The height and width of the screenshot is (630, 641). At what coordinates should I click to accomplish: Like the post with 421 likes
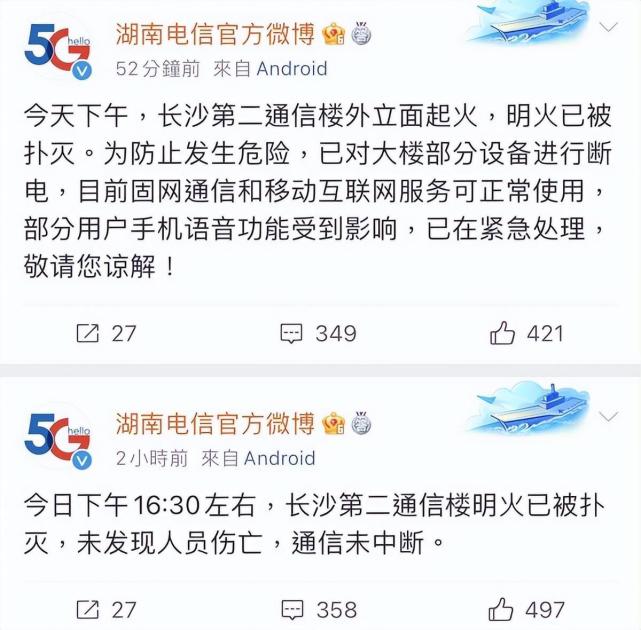(x=527, y=333)
